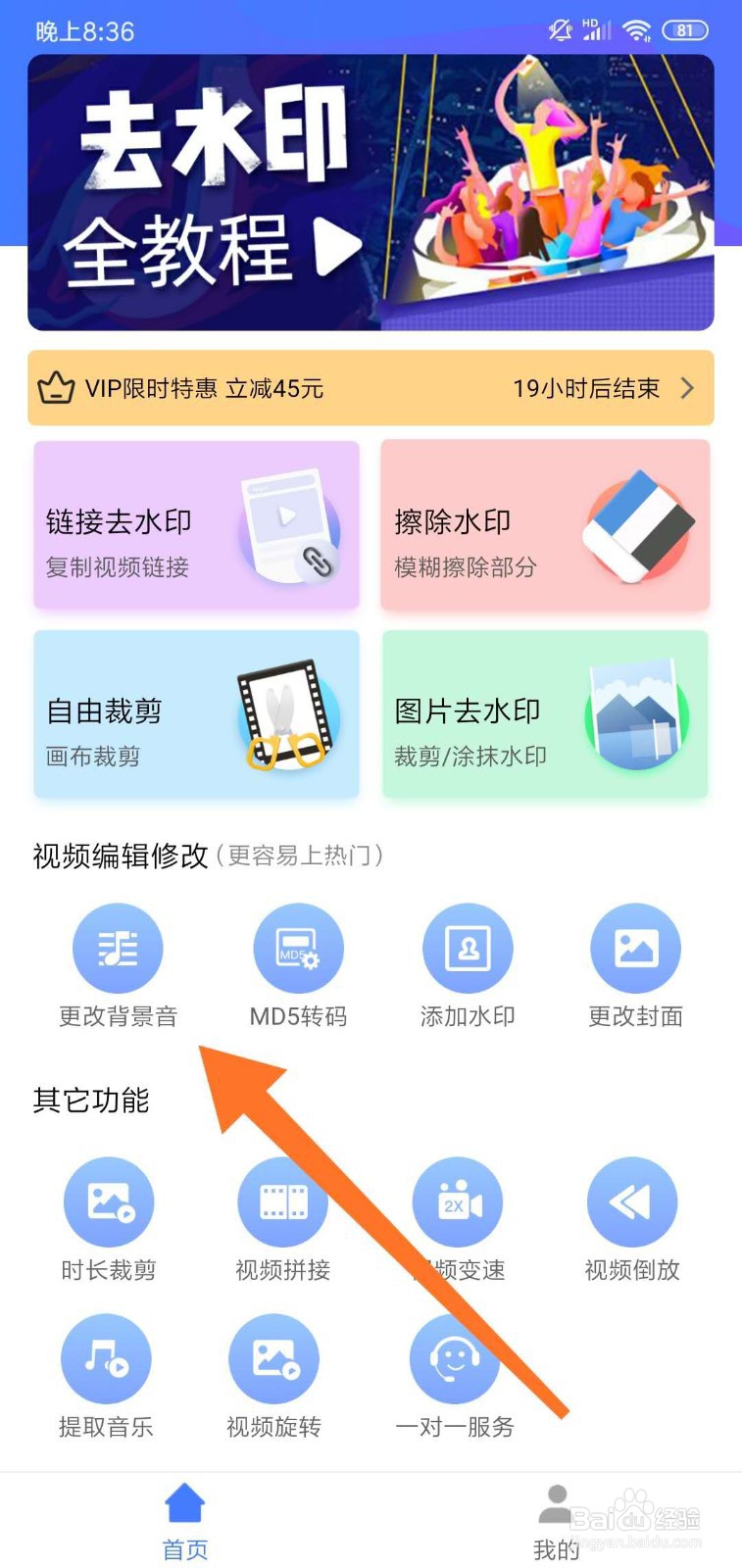This screenshot has height=1568, width=742.
Task: Expand the VIP 限时特惠 offer via its chevron
Action: pos(686,388)
